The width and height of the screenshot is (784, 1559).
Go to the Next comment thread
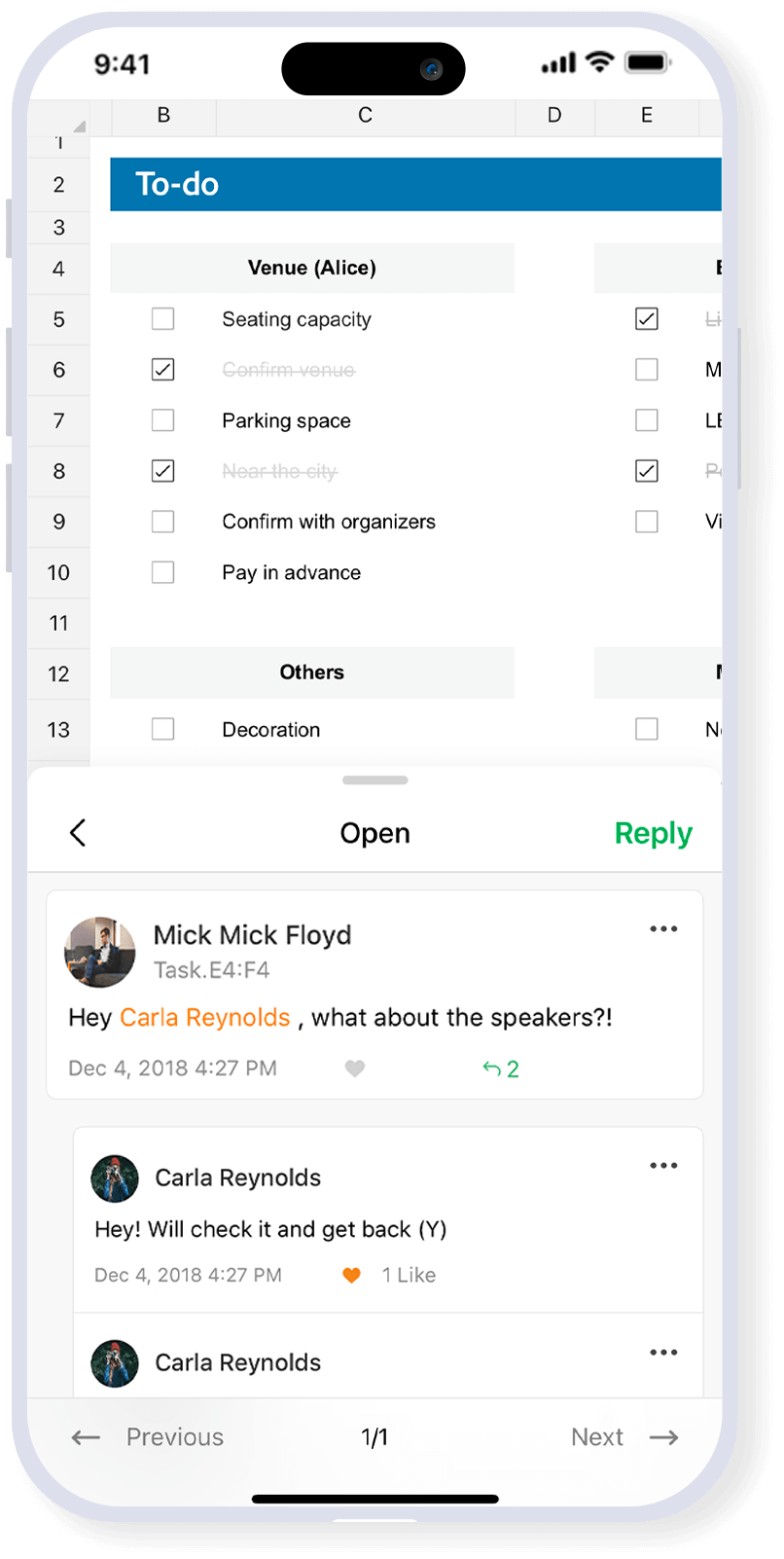624,1437
